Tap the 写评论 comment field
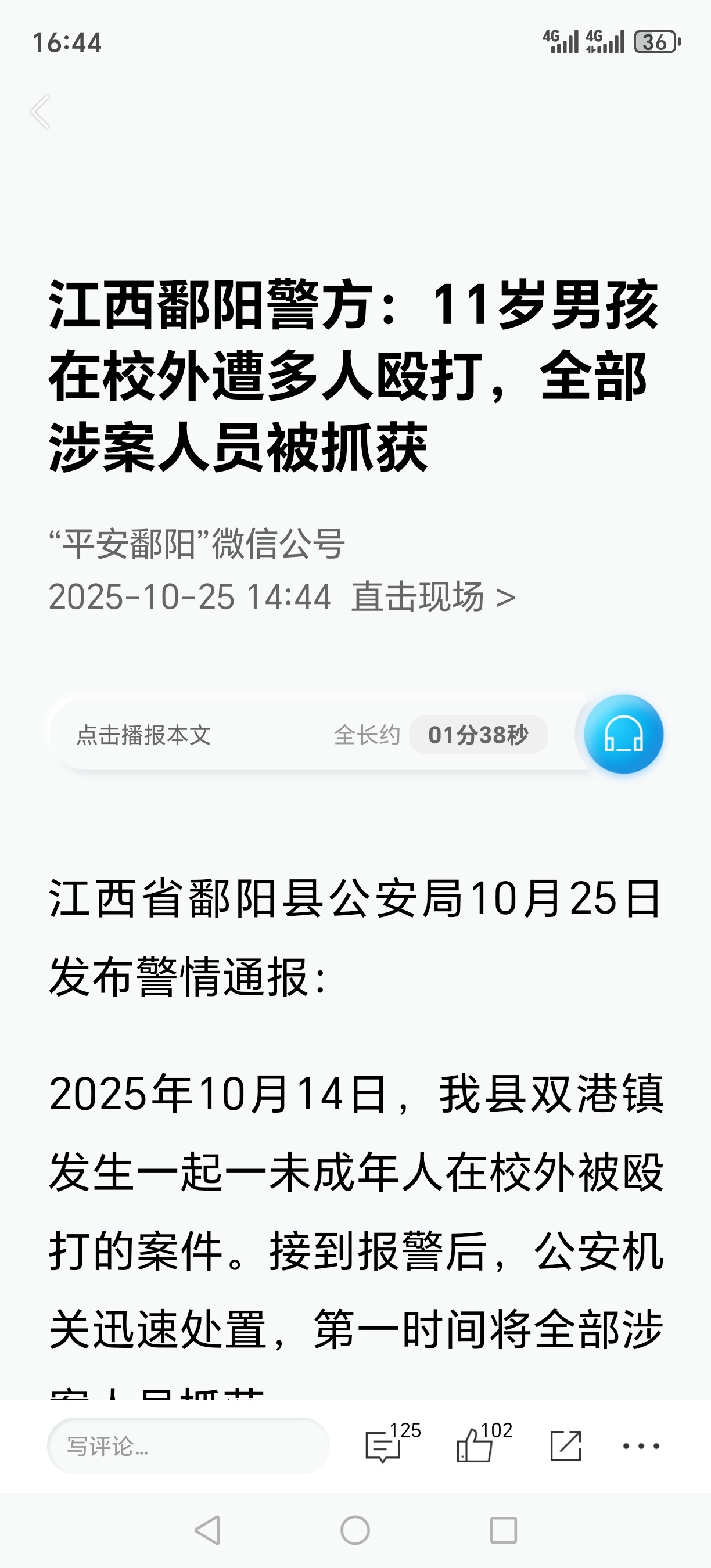 188,1445
